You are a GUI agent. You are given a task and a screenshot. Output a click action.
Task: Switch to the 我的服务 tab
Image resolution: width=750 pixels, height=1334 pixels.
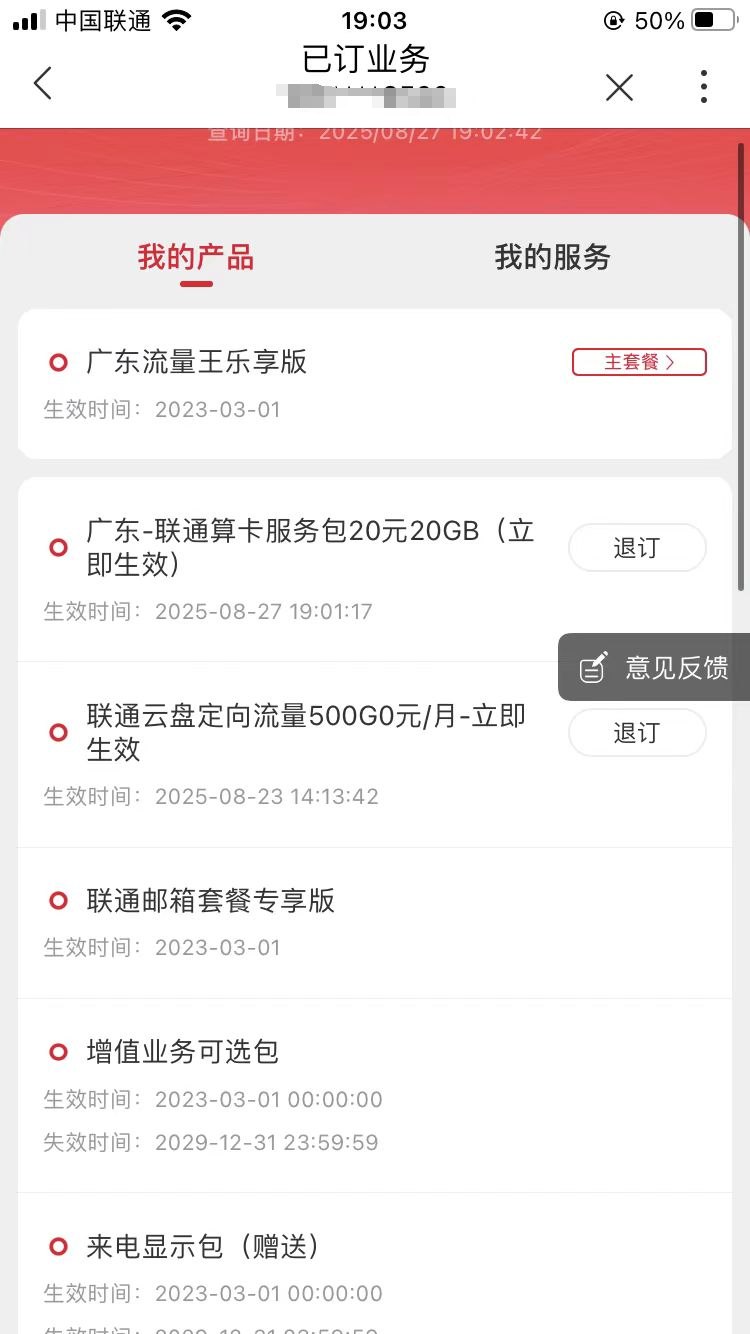(552, 258)
